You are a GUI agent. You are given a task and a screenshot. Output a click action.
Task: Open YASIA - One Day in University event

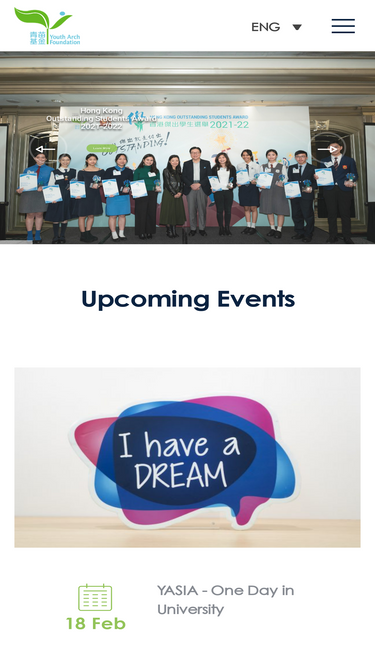click(x=225, y=600)
